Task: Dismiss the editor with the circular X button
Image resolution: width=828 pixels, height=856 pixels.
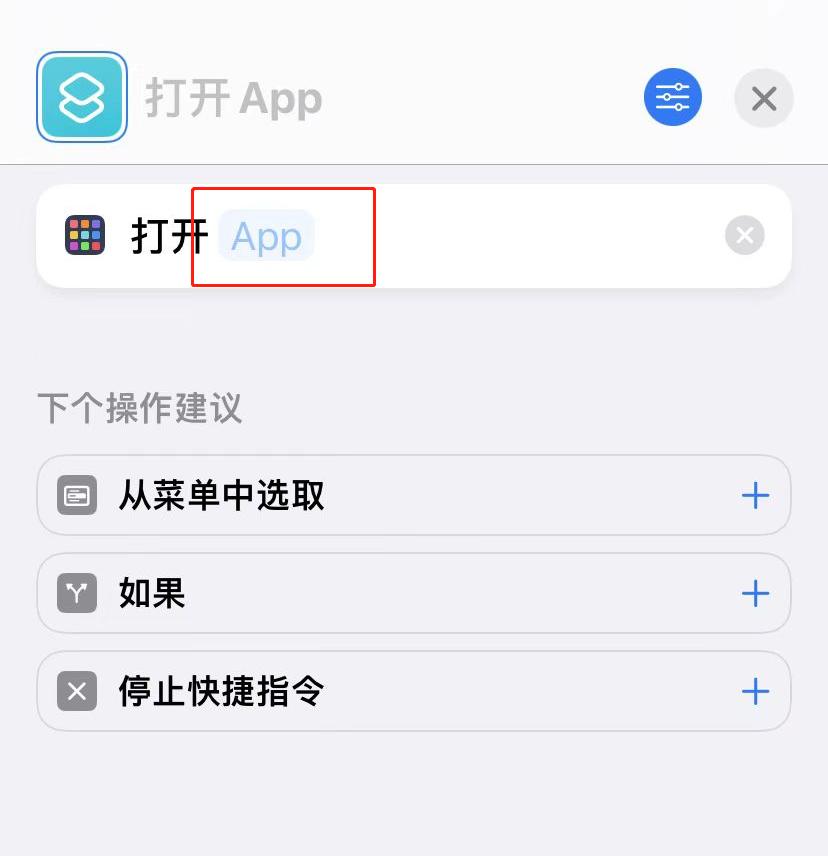Action: tap(764, 97)
